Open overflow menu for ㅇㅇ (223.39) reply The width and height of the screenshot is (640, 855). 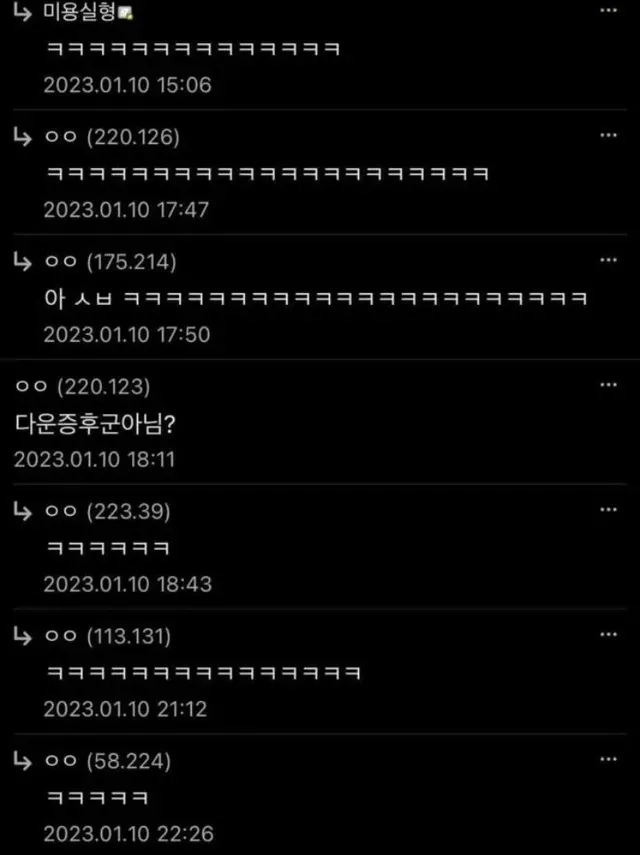[608, 510]
